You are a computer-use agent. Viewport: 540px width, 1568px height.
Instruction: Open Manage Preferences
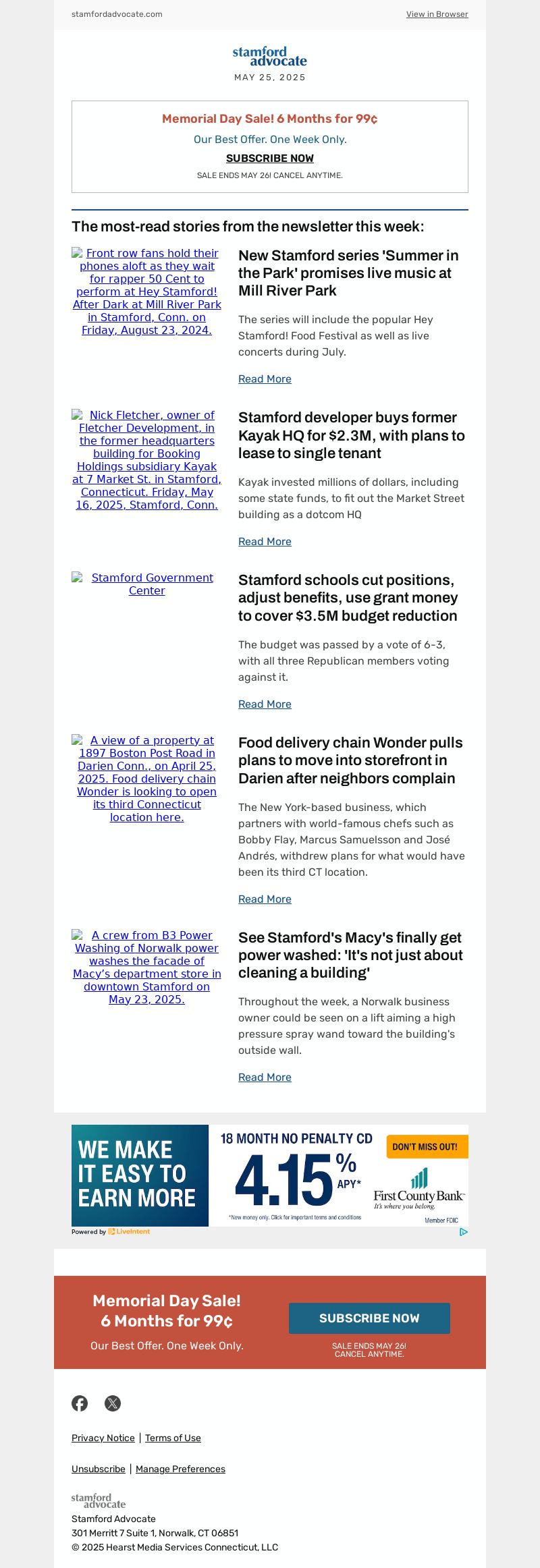click(180, 1469)
